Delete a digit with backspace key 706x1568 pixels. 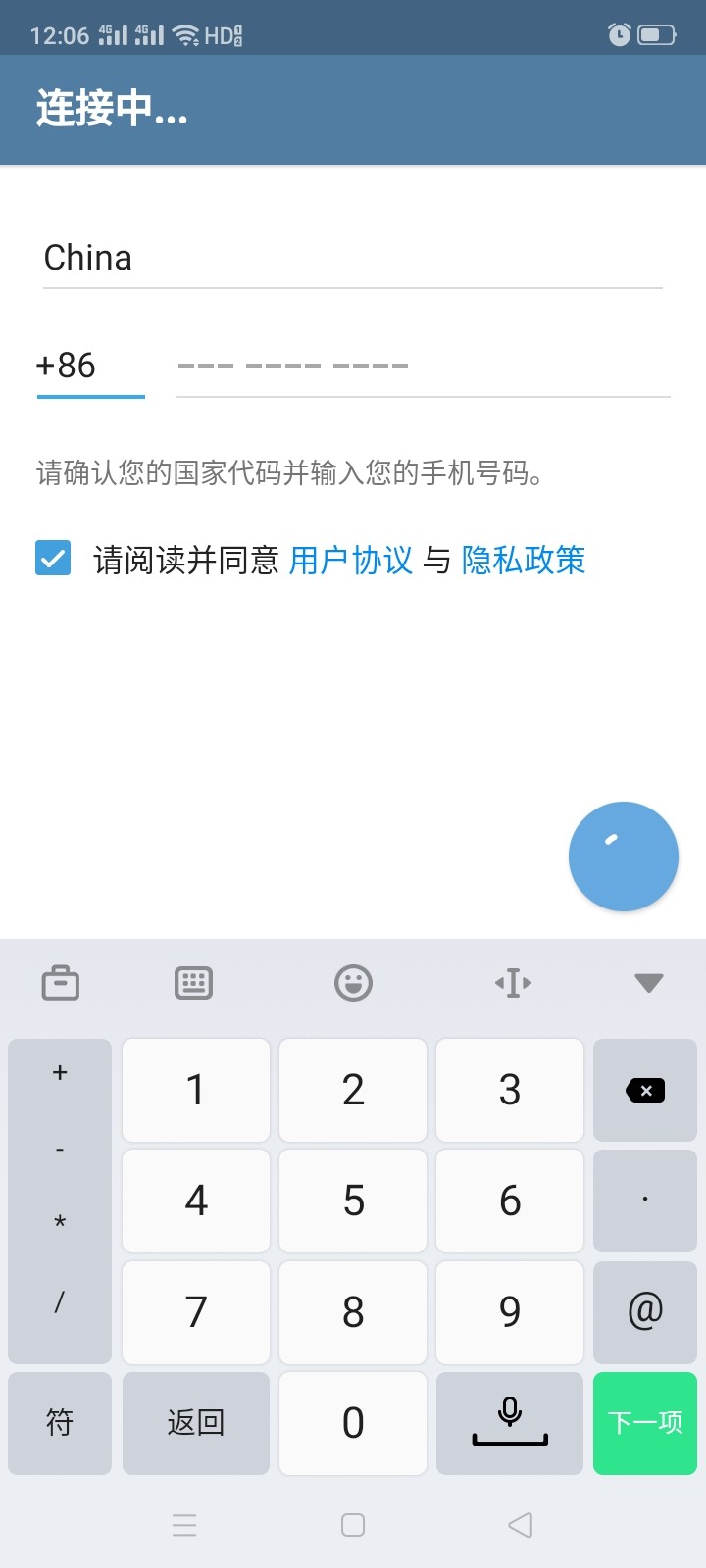coord(645,1090)
